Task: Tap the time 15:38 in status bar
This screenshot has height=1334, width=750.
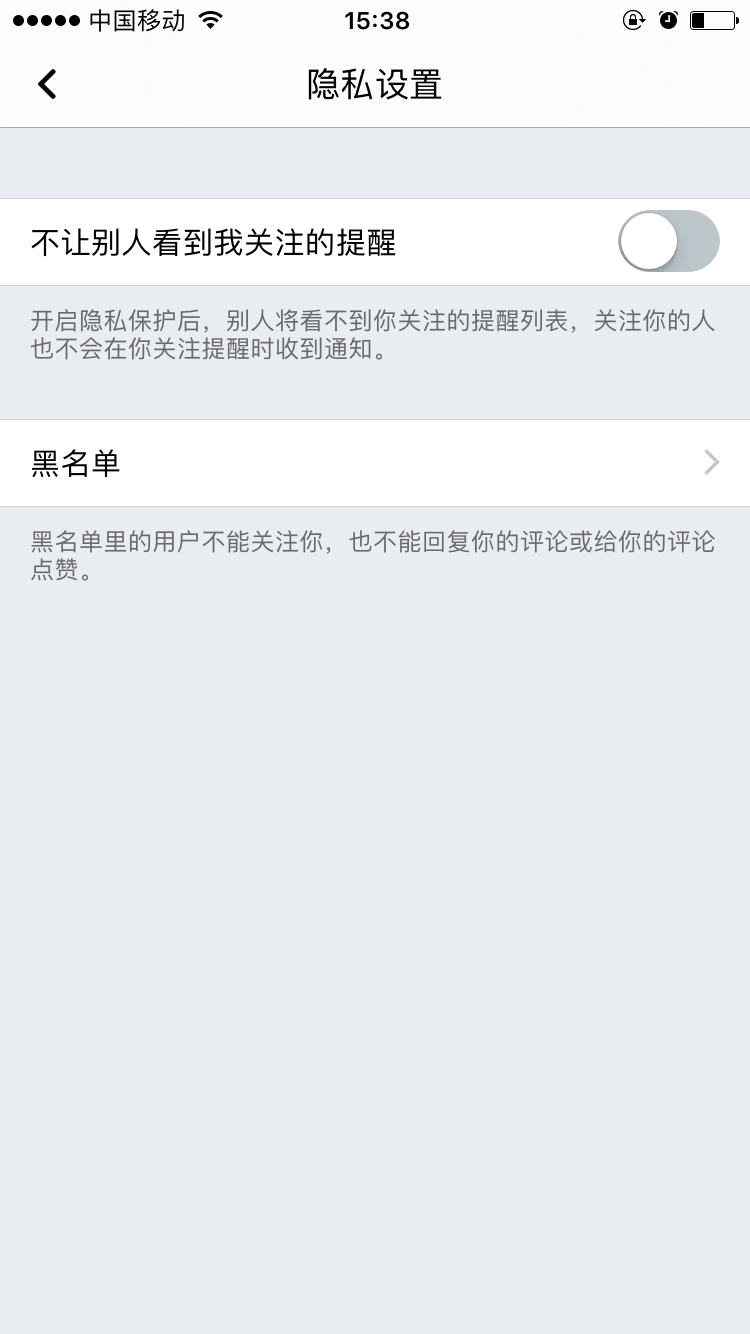Action: (x=375, y=20)
